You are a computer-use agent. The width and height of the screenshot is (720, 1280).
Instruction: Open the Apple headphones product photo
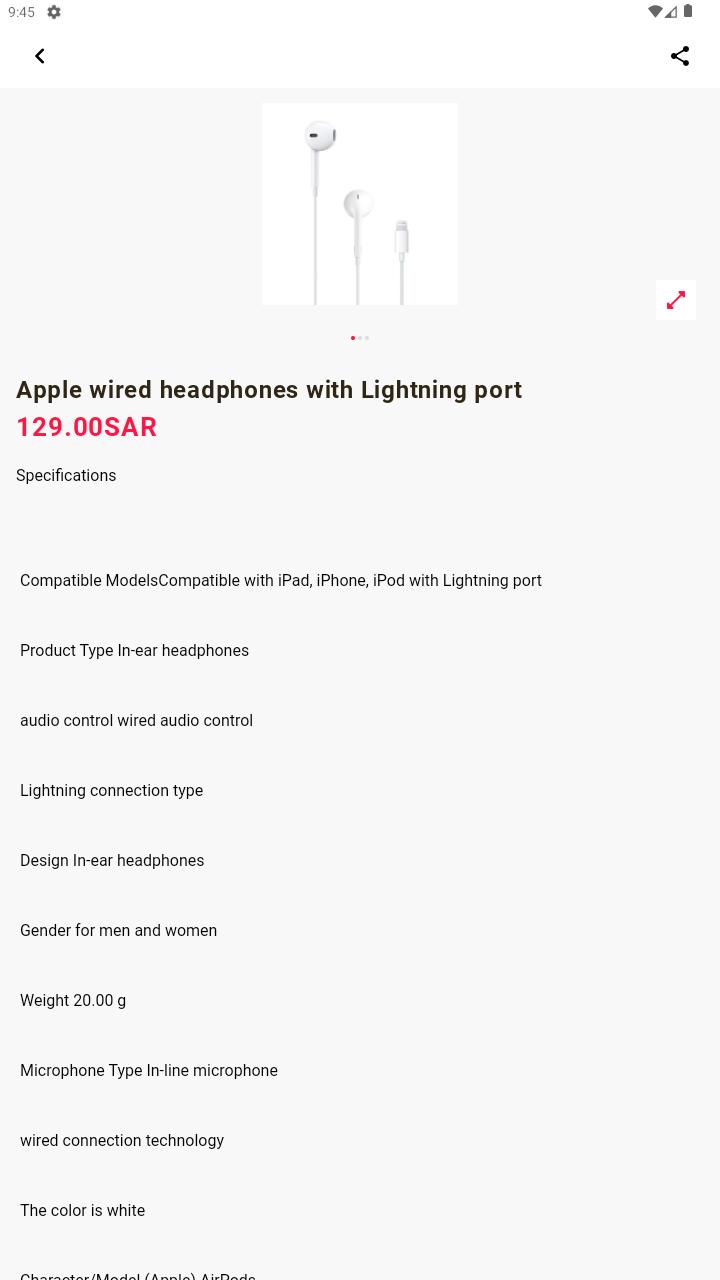click(x=360, y=204)
